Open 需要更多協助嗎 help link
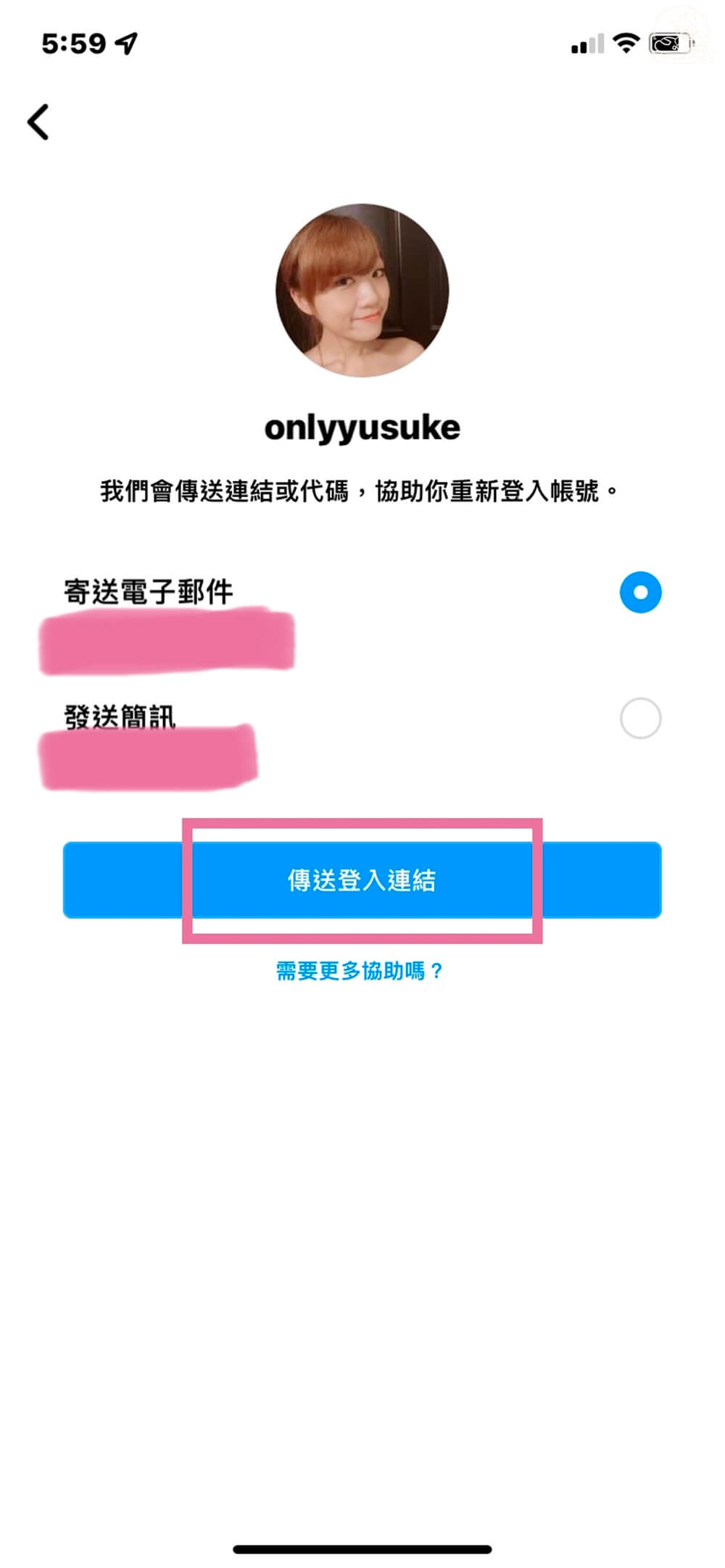The height and width of the screenshot is (1568, 725). pyautogui.click(x=361, y=969)
